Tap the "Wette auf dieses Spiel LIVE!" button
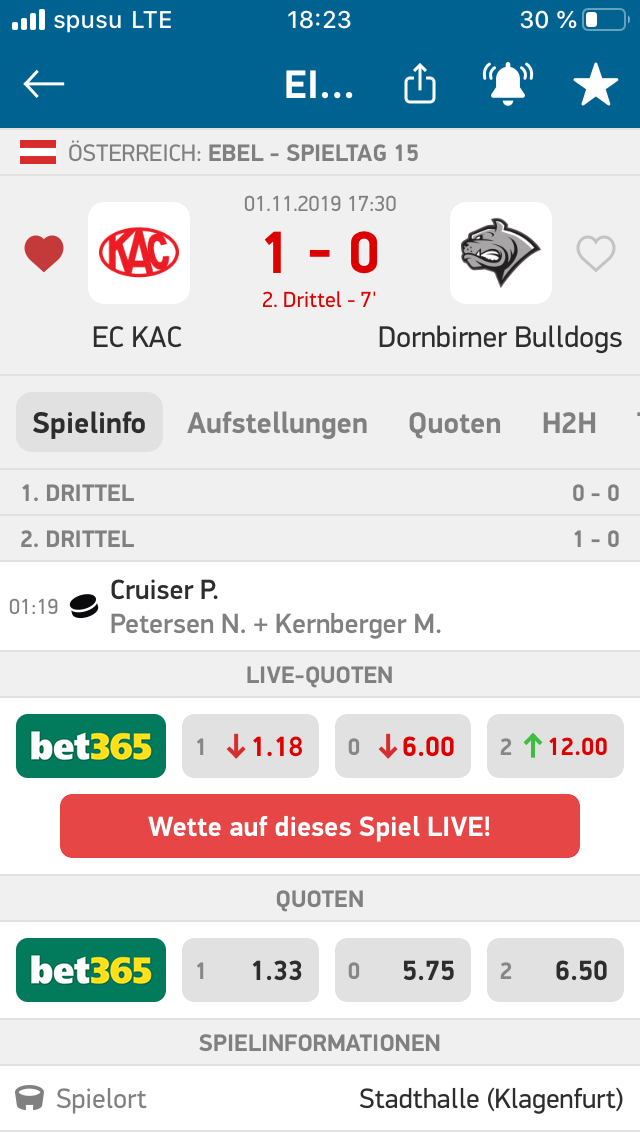The image size is (640, 1136). pyautogui.click(x=320, y=826)
